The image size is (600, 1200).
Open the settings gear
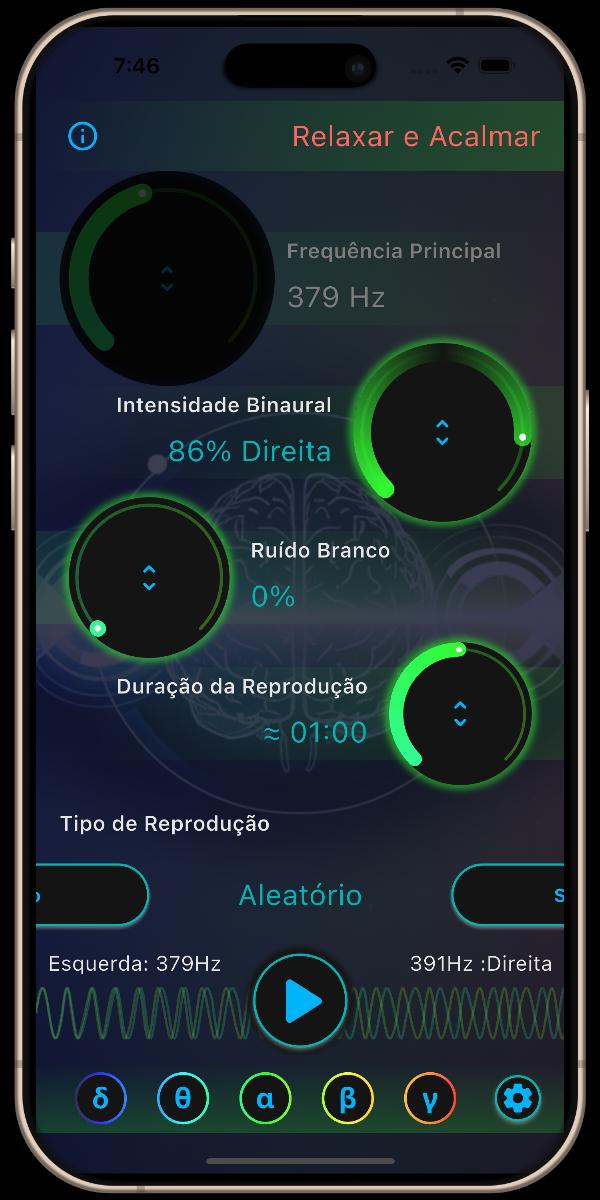(x=518, y=1099)
